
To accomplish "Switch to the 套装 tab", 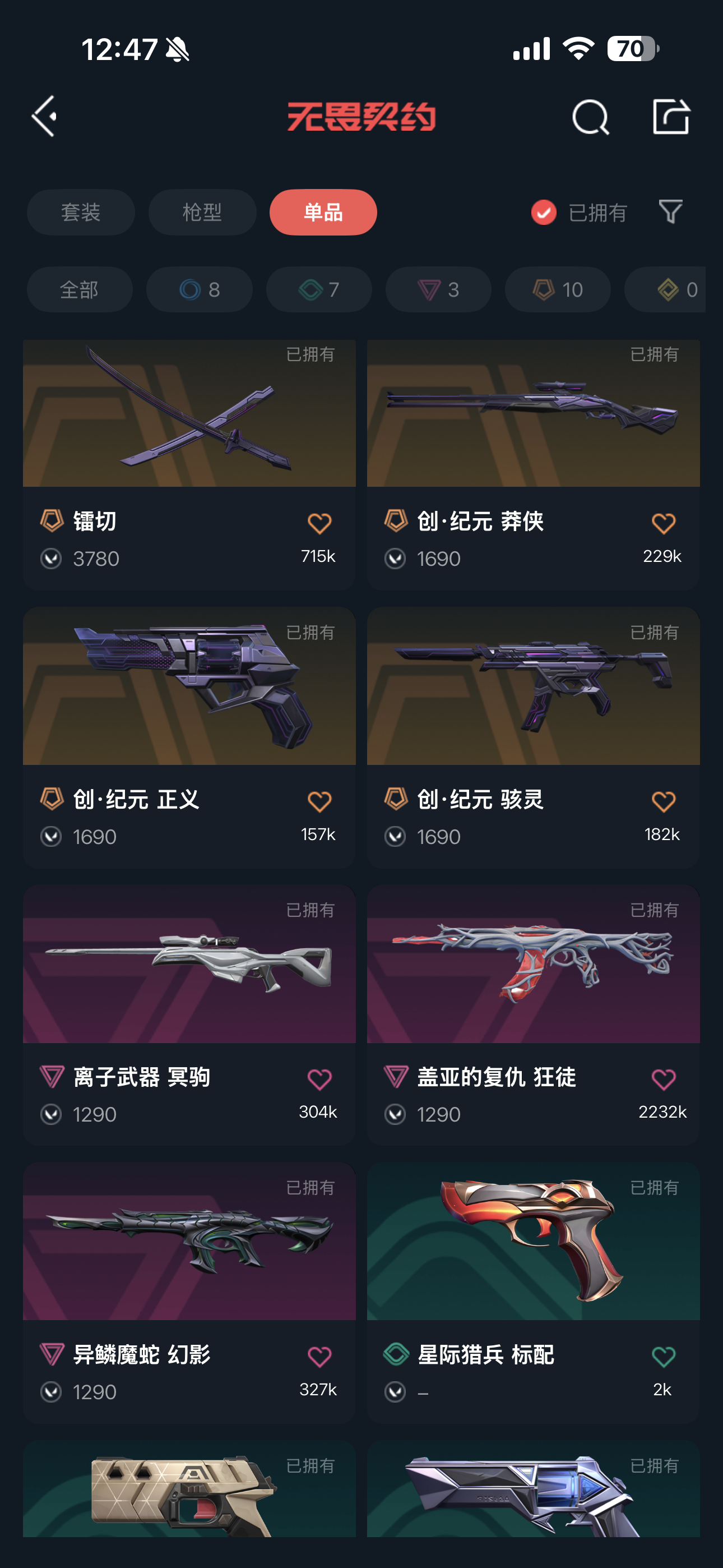I will 81,213.
